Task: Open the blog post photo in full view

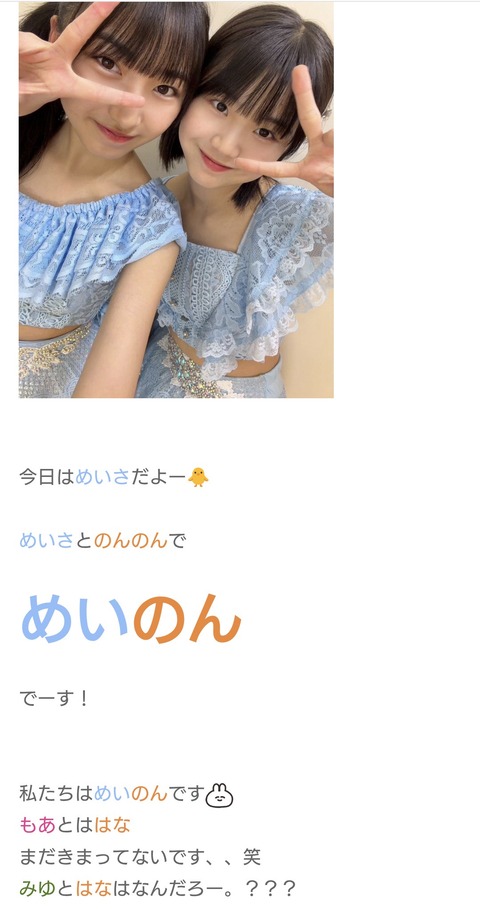Action: click(176, 199)
